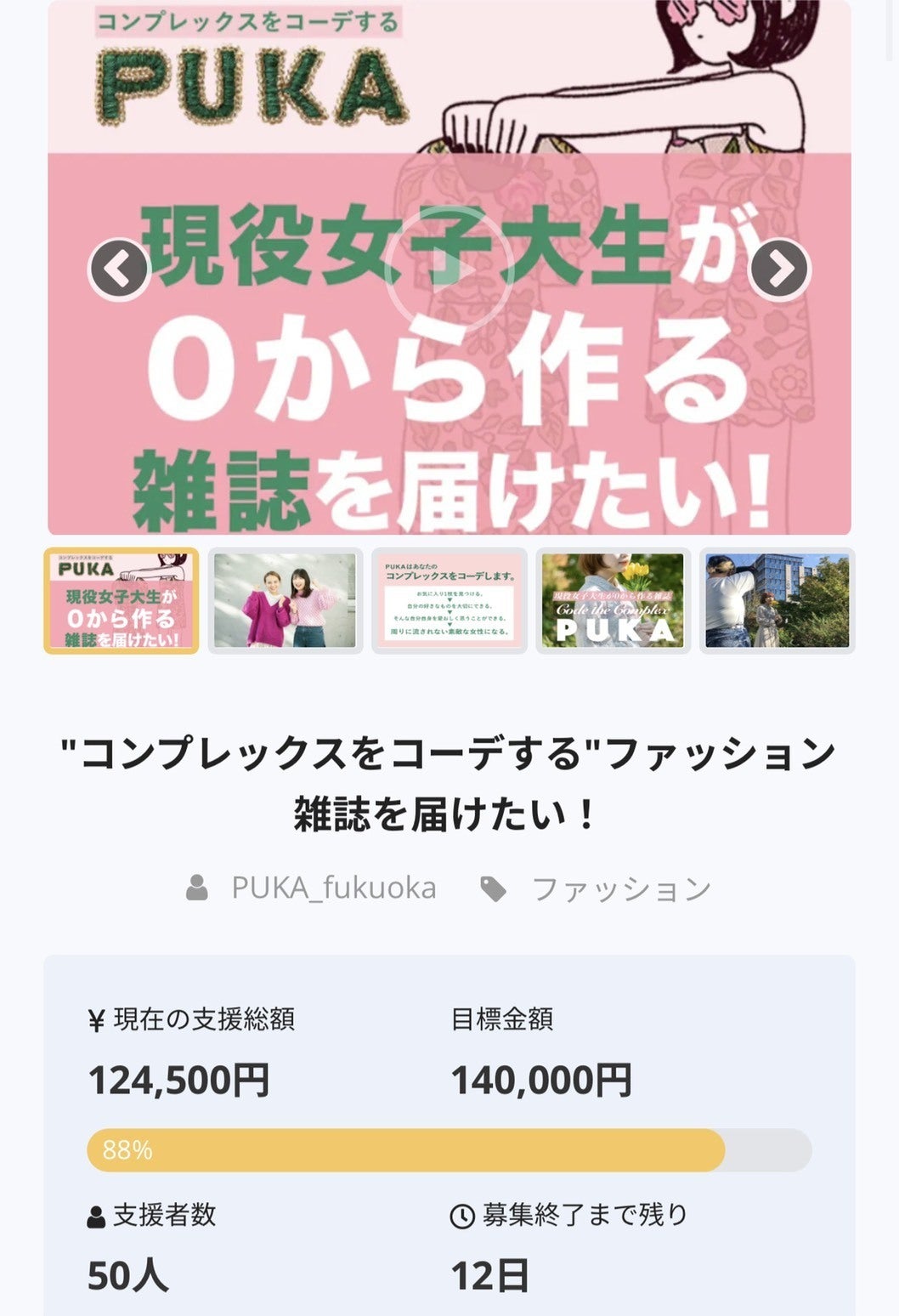Select the コンプレックスをコーデします text thumbnail
Image resolution: width=899 pixels, height=1316 pixels.
[x=449, y=601]
